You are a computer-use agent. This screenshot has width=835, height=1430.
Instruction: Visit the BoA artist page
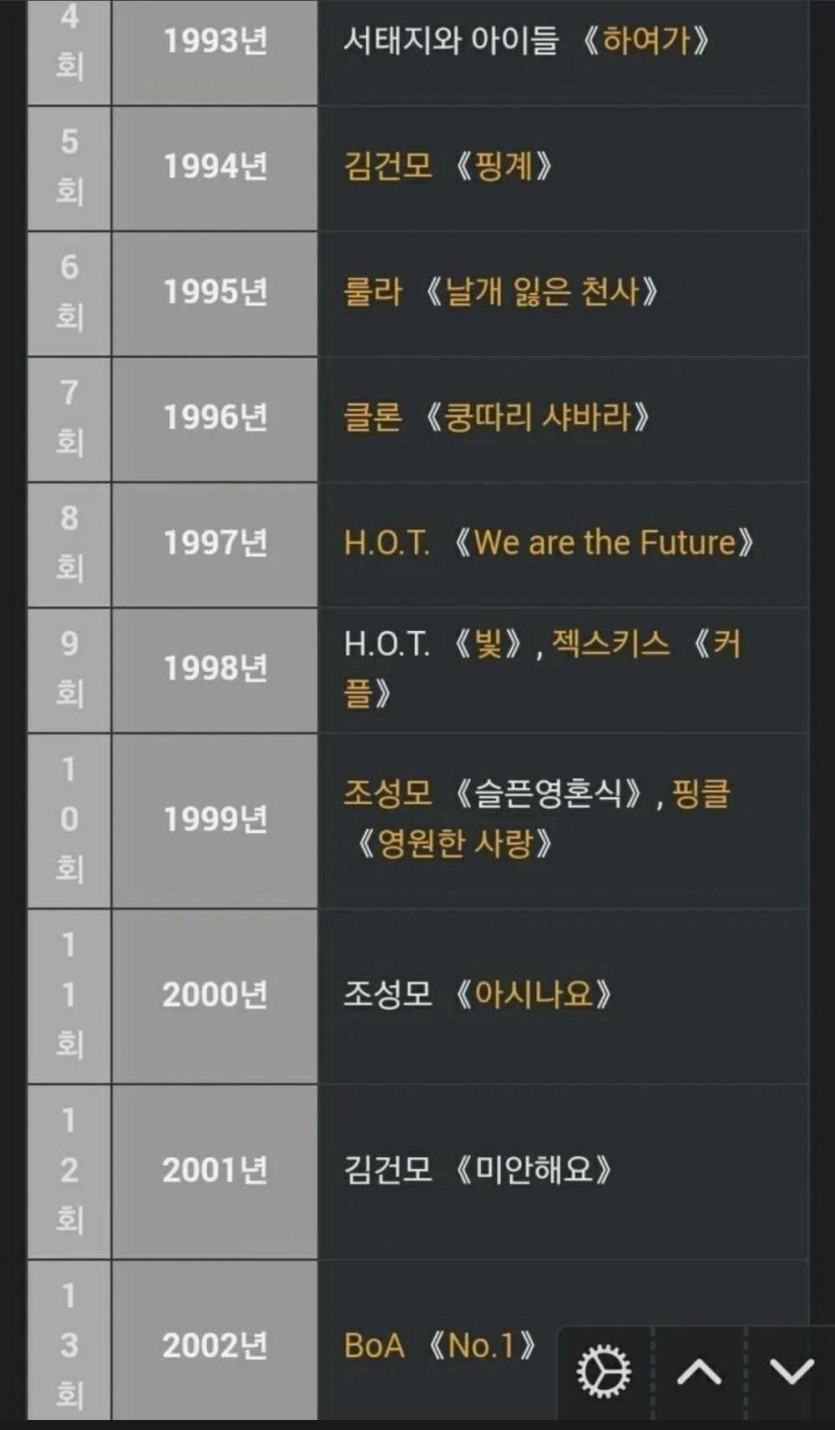point(374,1346)
